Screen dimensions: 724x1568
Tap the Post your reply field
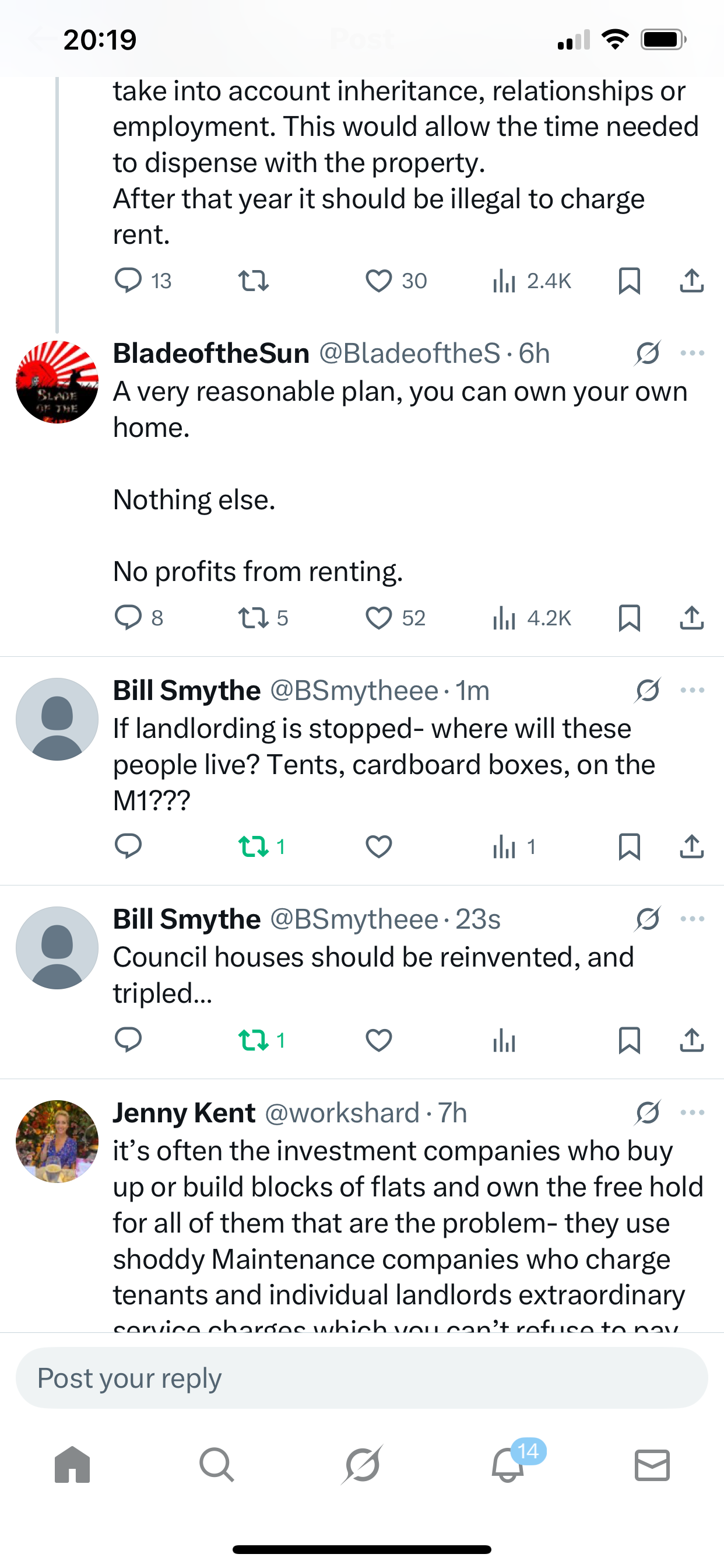tap(361, 1378)
